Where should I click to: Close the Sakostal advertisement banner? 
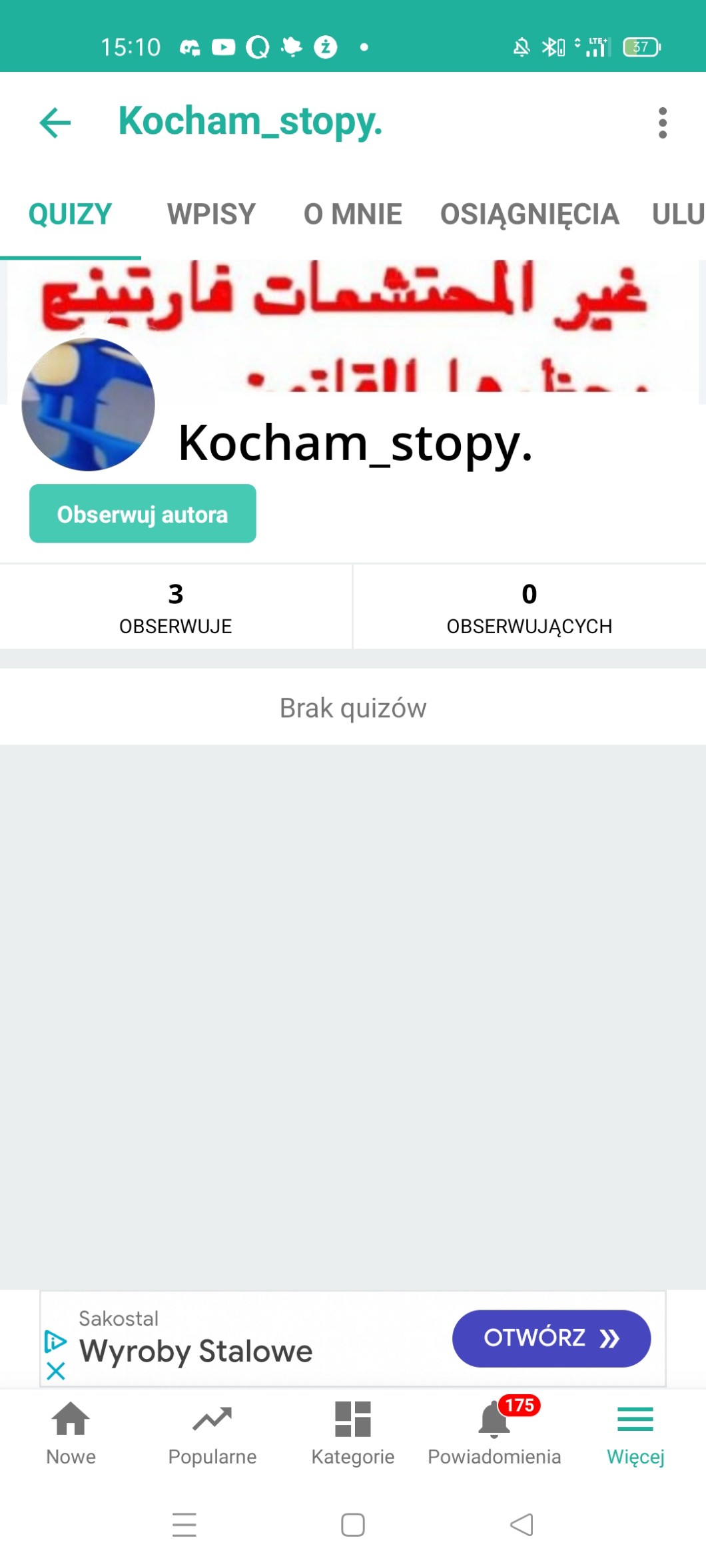tap(56, 1371)
